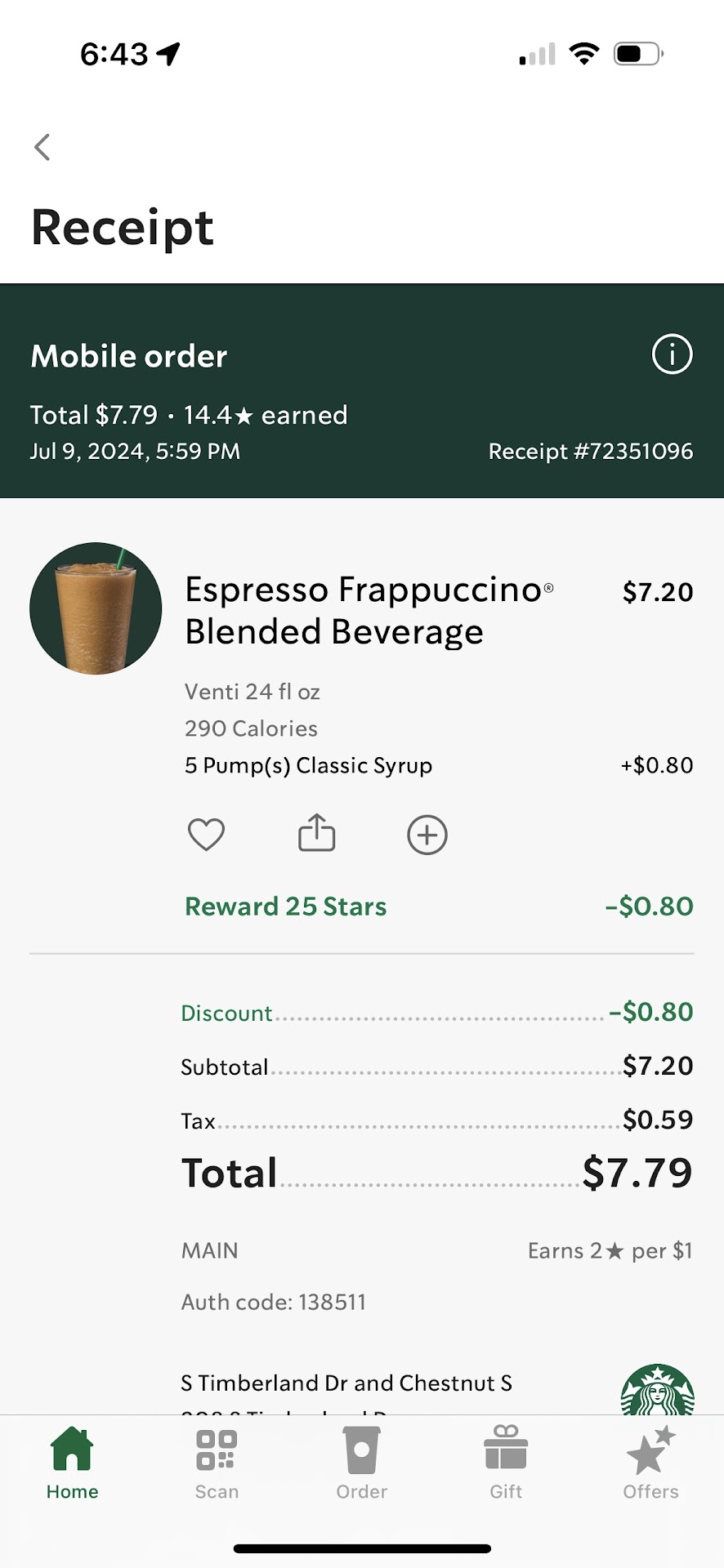This screenshot has width=724, height=1568.
Task: Favorite the Espresso Frappuccino with the heart
Action: [x=206, y=835]
